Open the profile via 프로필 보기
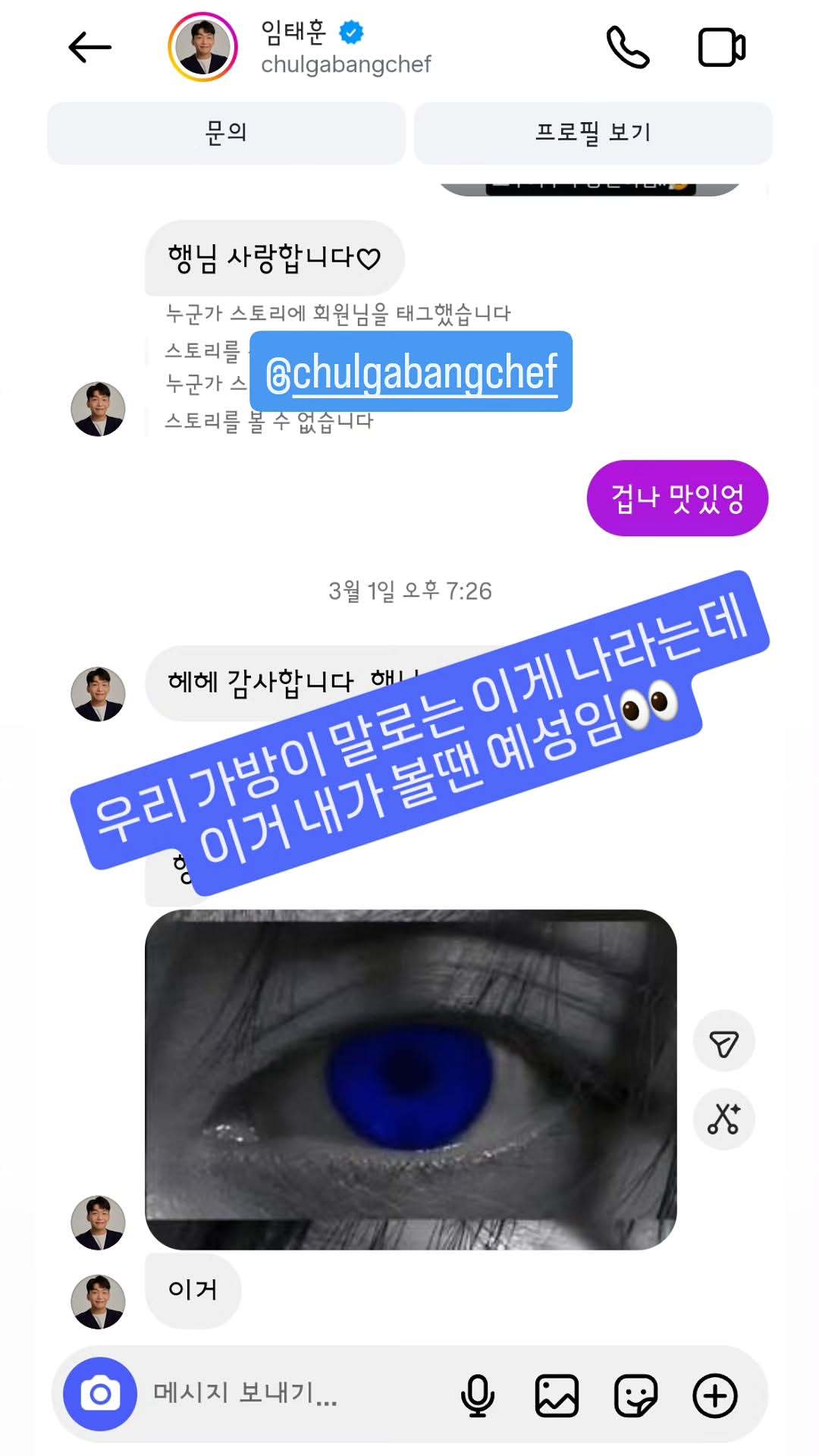 tap(592, 133)
